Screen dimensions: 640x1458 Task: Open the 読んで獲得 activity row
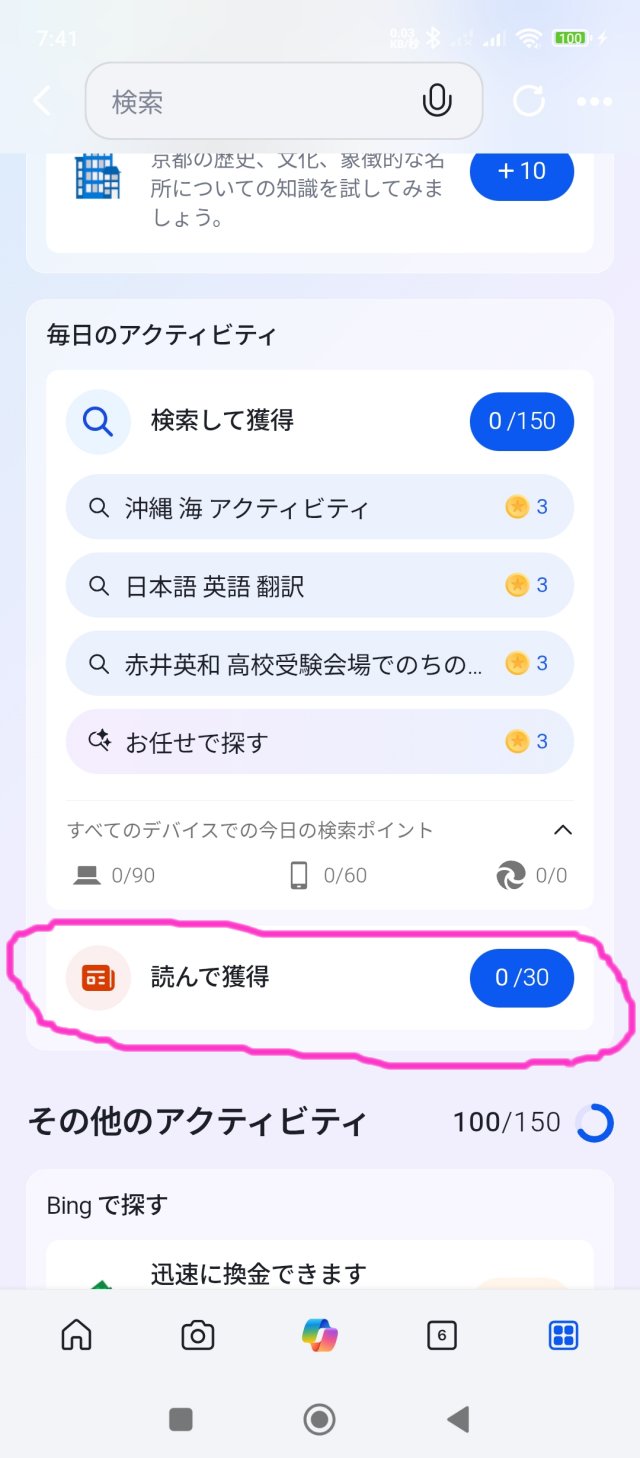coord(320,977)
